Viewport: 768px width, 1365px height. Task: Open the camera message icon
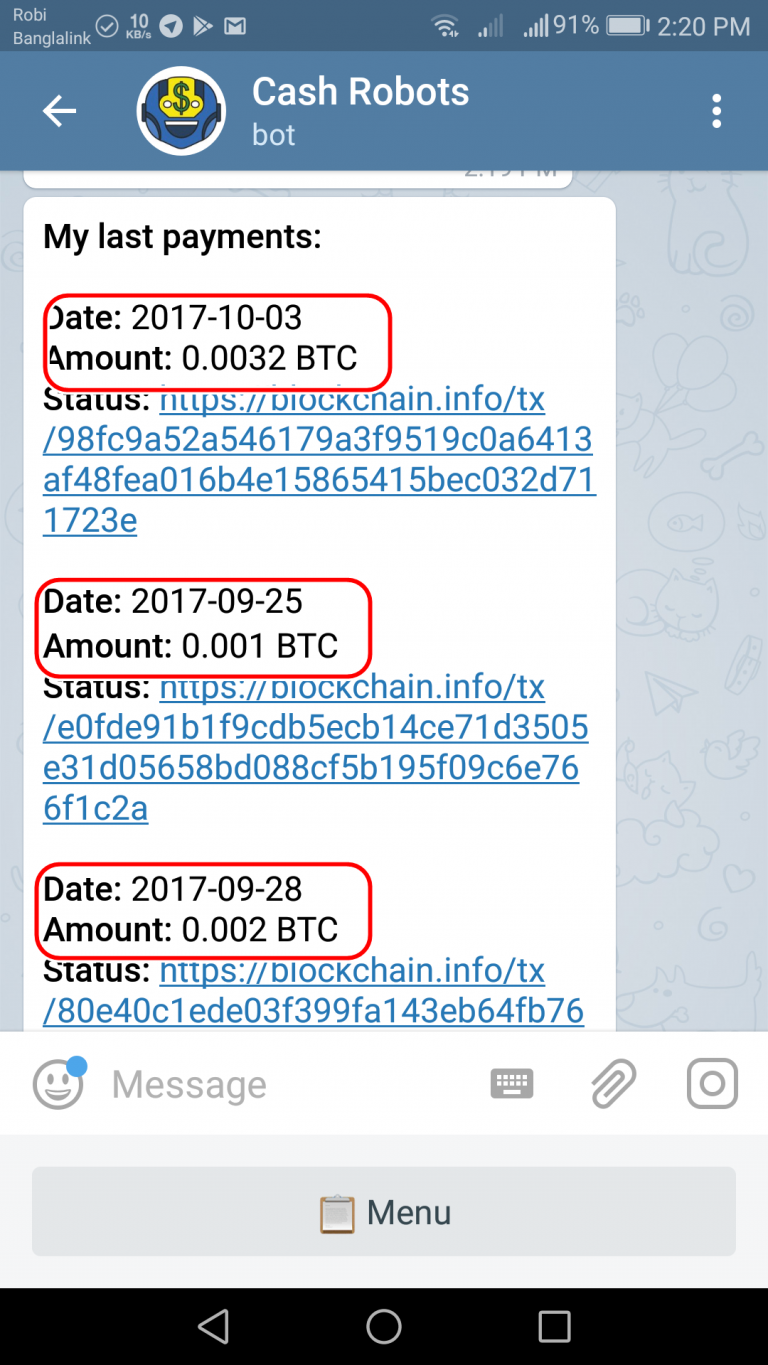[712, 1084]
